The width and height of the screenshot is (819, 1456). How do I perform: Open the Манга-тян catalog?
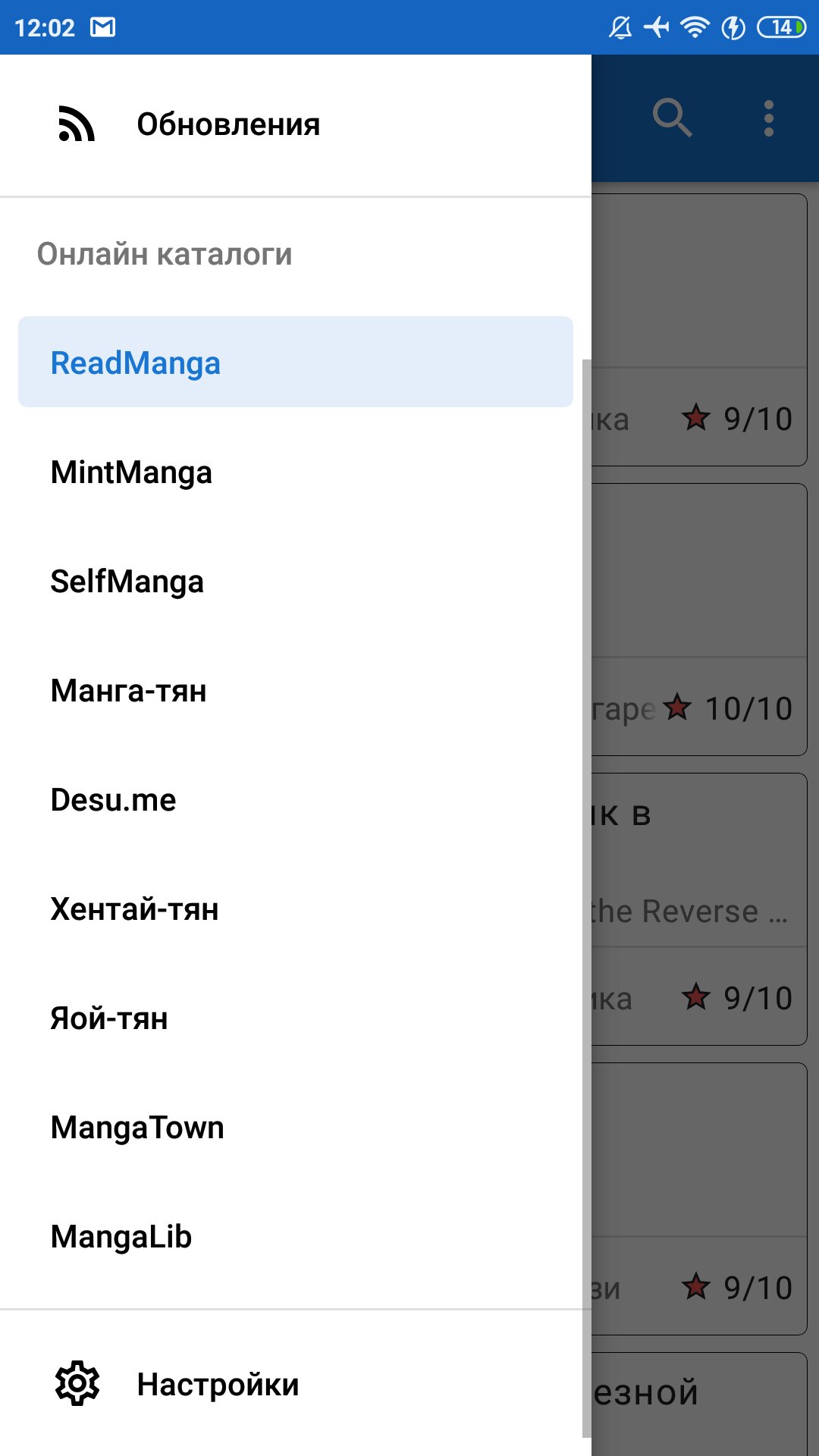(x=296, y=690)
